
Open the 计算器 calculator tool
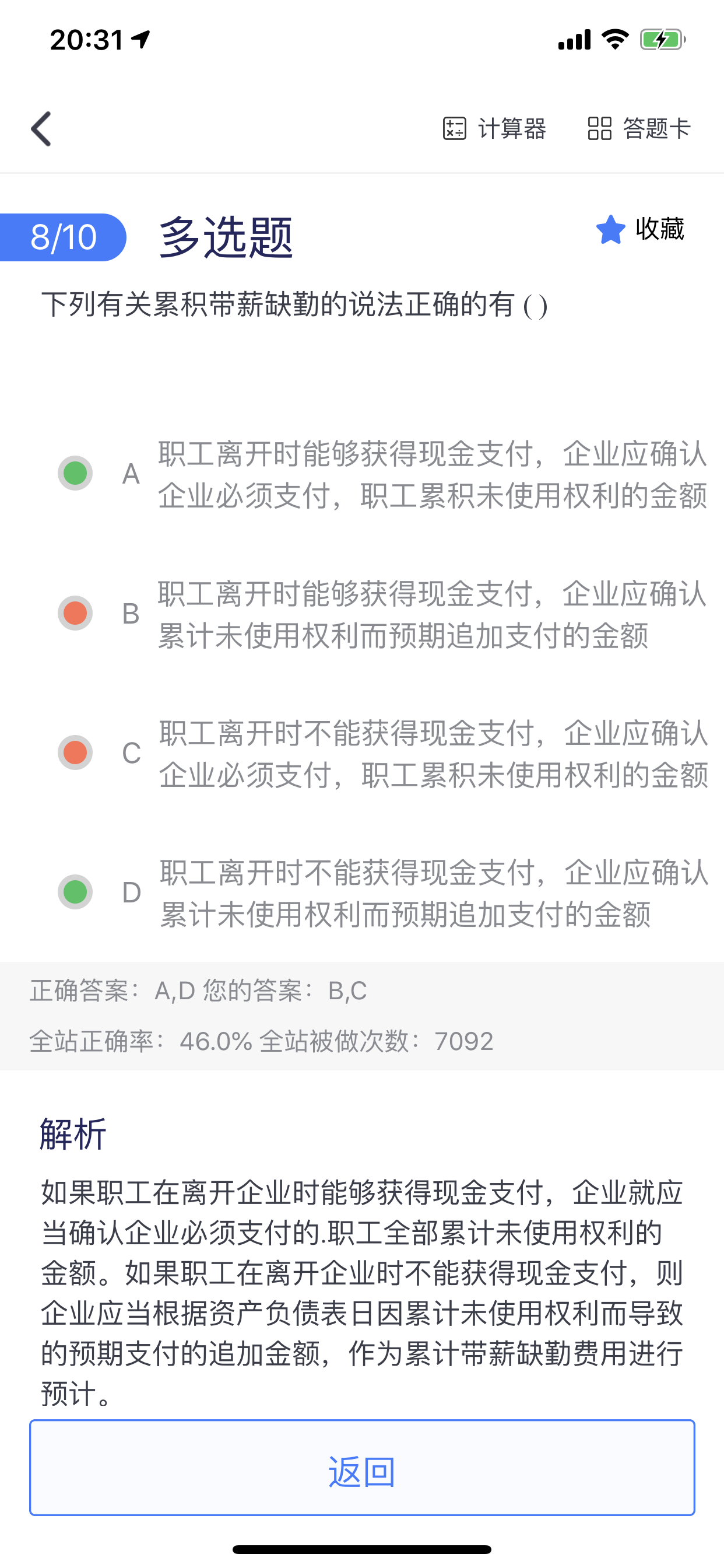[493, 128]
